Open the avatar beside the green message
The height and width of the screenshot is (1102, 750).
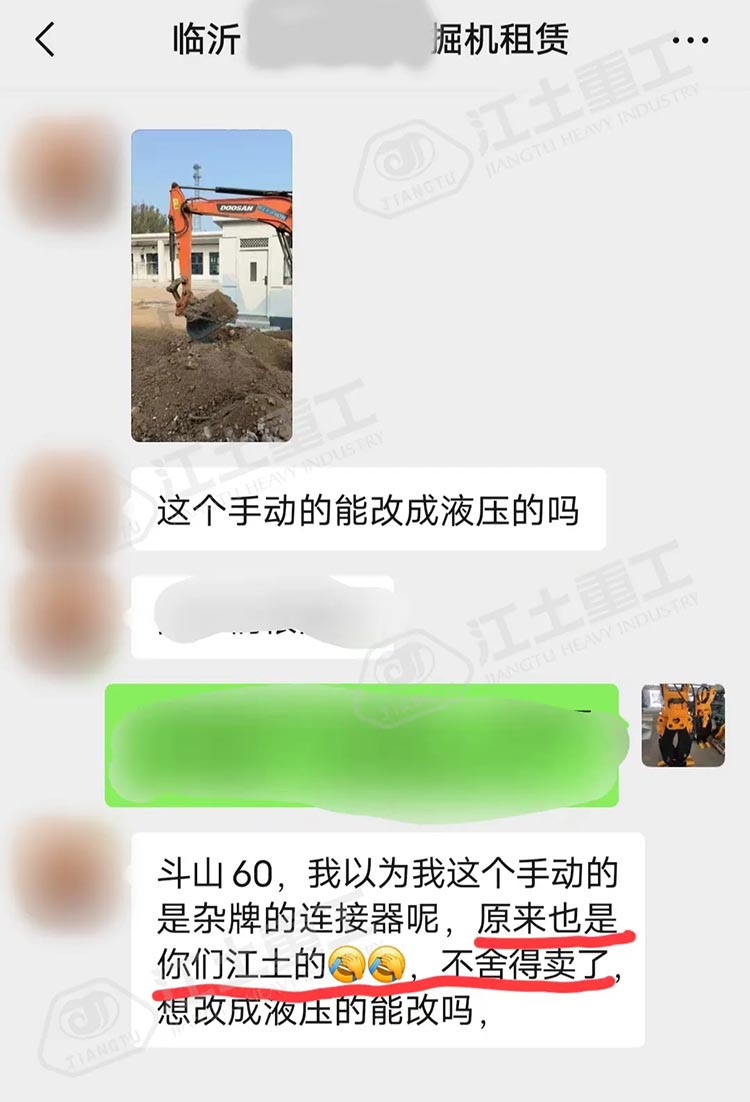(x=683, y=725)
